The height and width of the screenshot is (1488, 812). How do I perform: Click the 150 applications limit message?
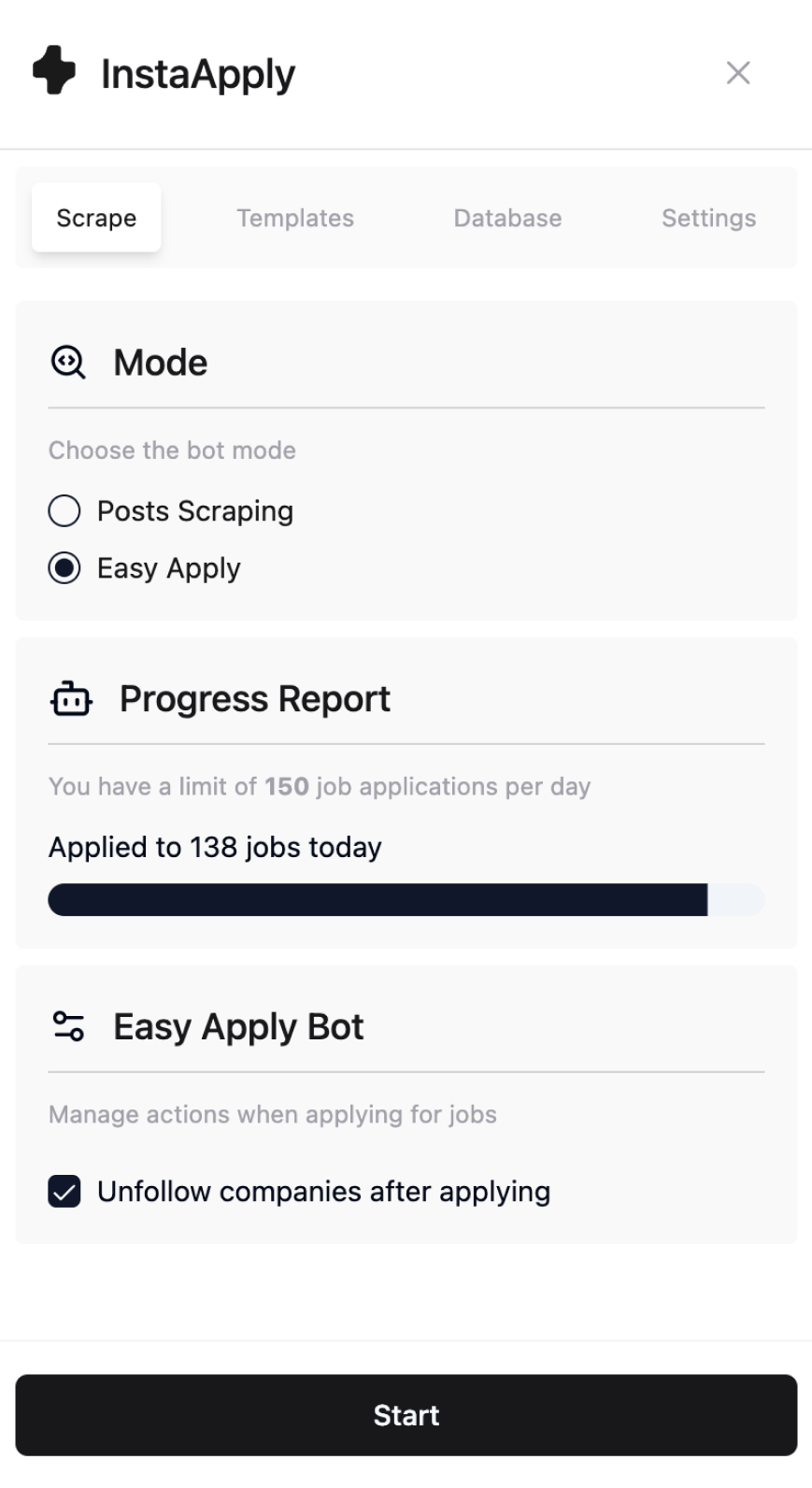click(320, 786)
